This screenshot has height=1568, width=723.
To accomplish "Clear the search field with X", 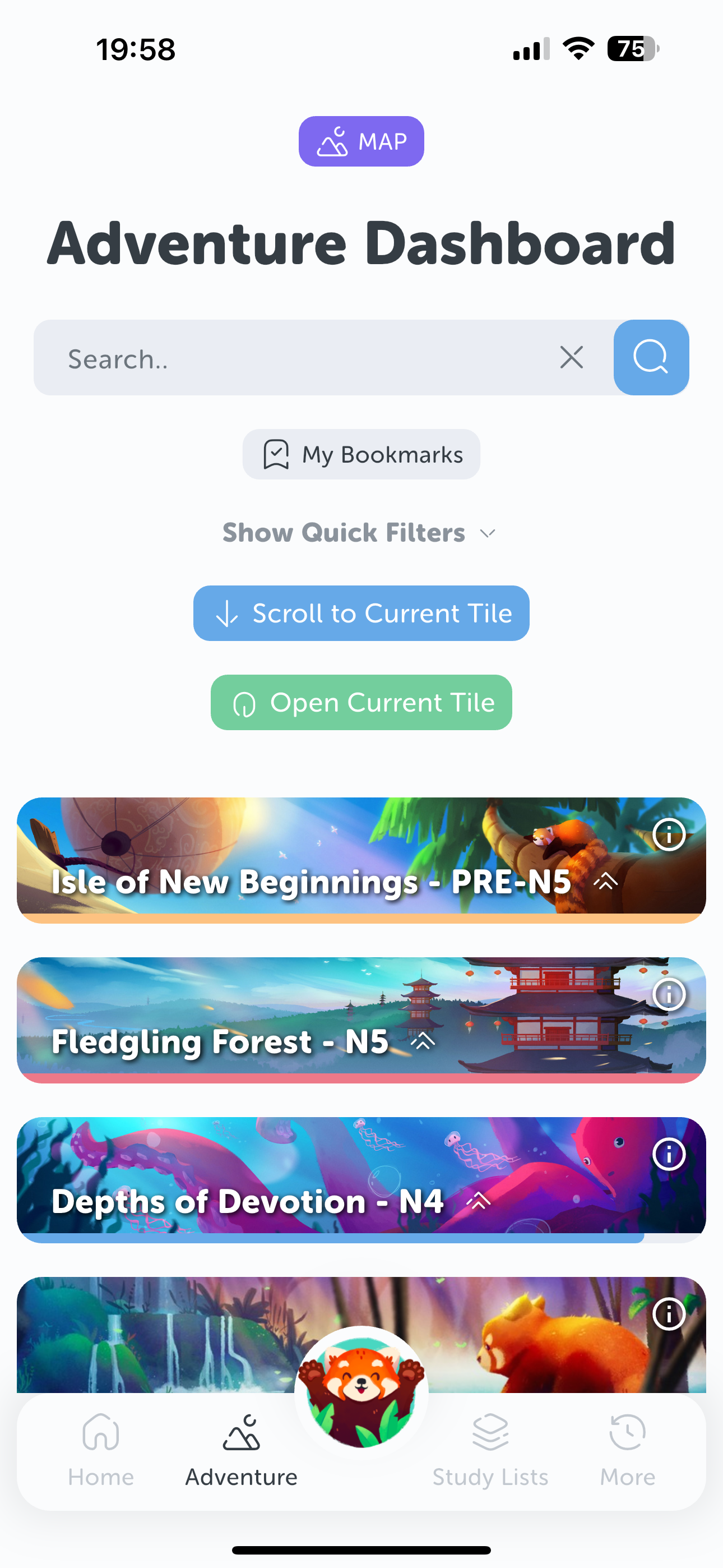I will click(x=571, y=358).
